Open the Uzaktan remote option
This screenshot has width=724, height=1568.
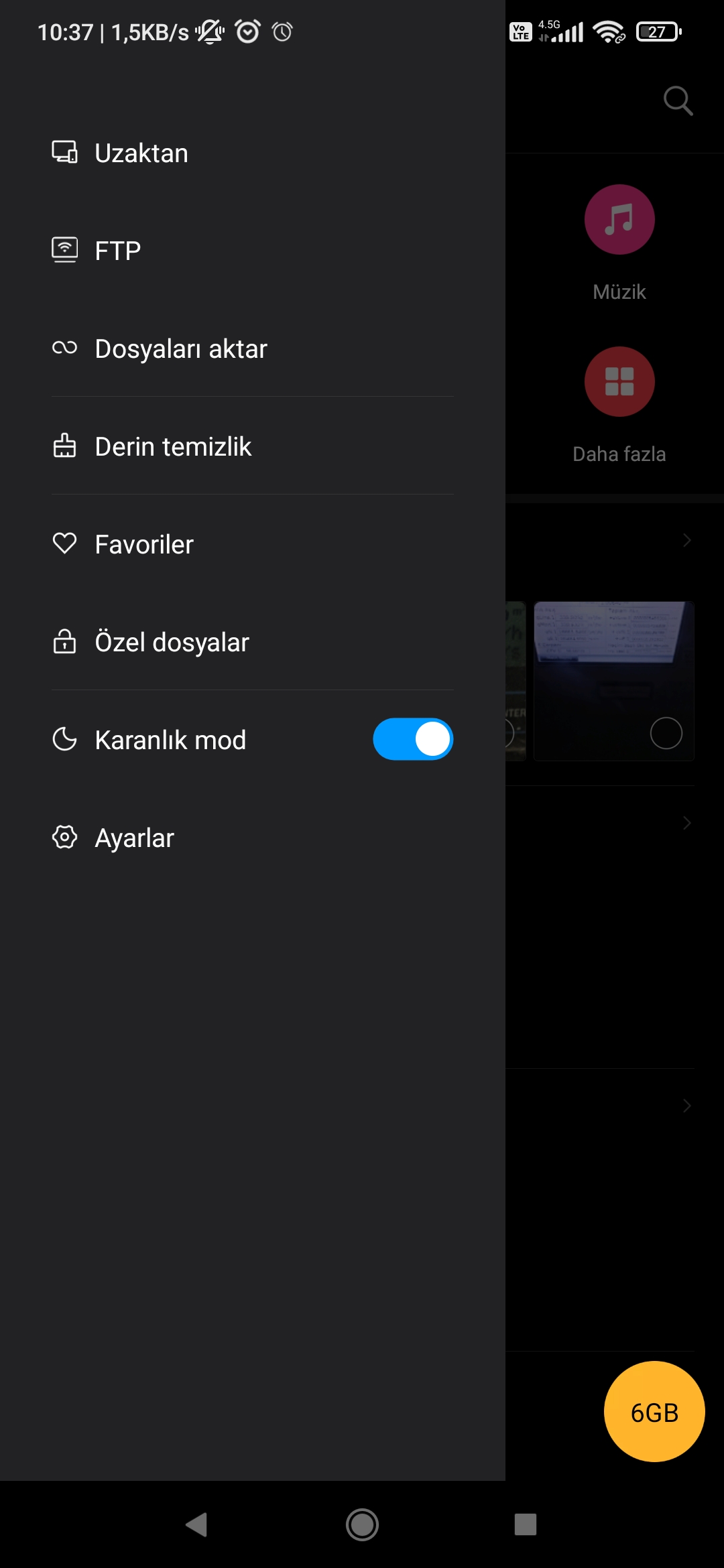[141, 153]
